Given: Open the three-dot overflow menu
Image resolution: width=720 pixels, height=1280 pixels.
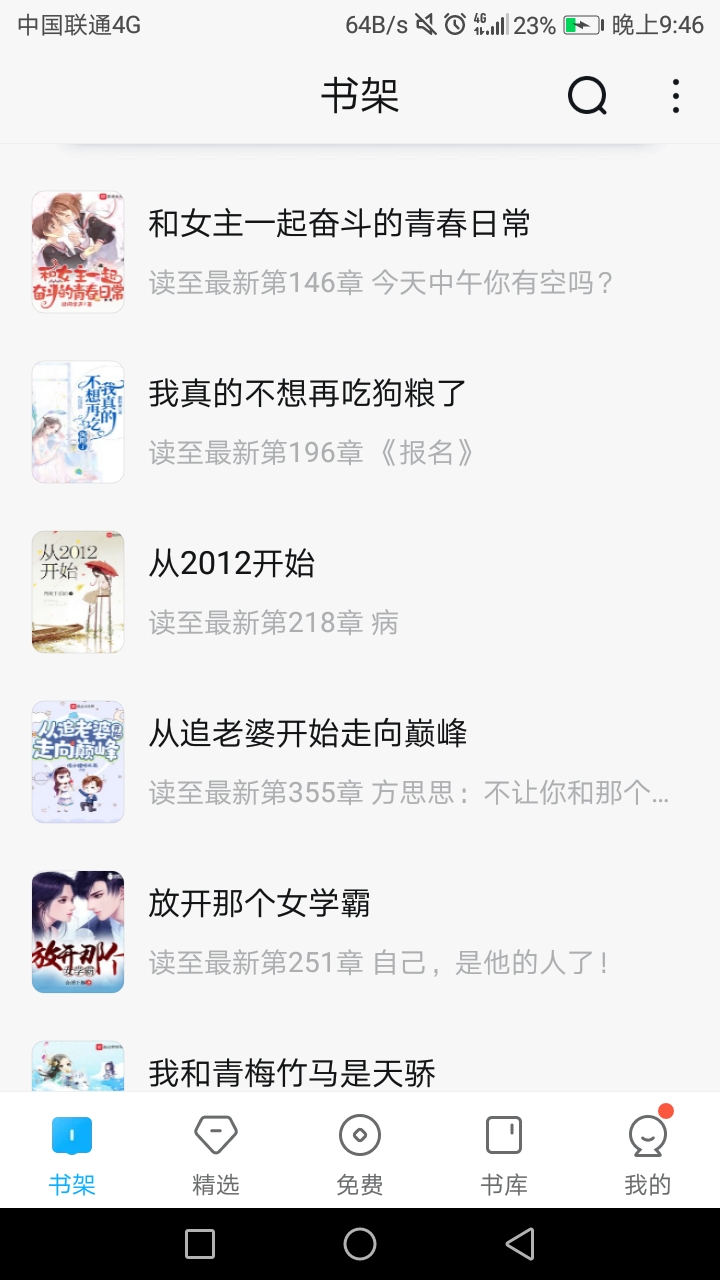Looking at the screenshot, I should 676,96.
